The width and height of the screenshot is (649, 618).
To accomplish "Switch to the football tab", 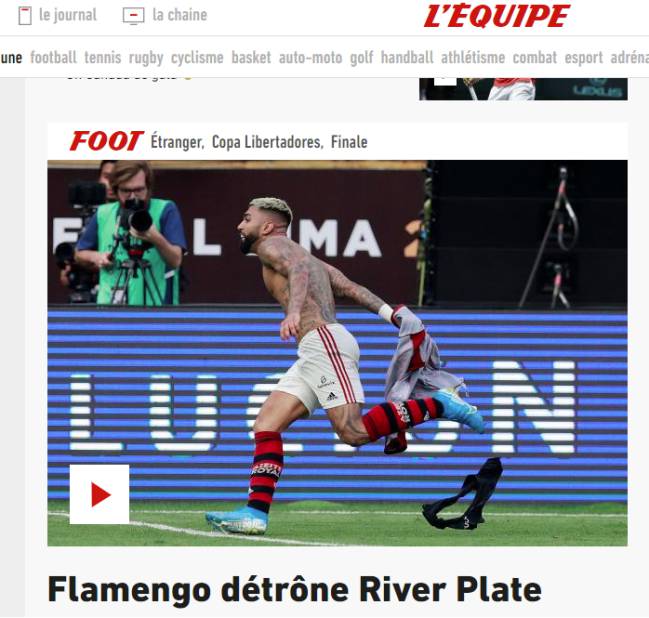I will point(53,58).
